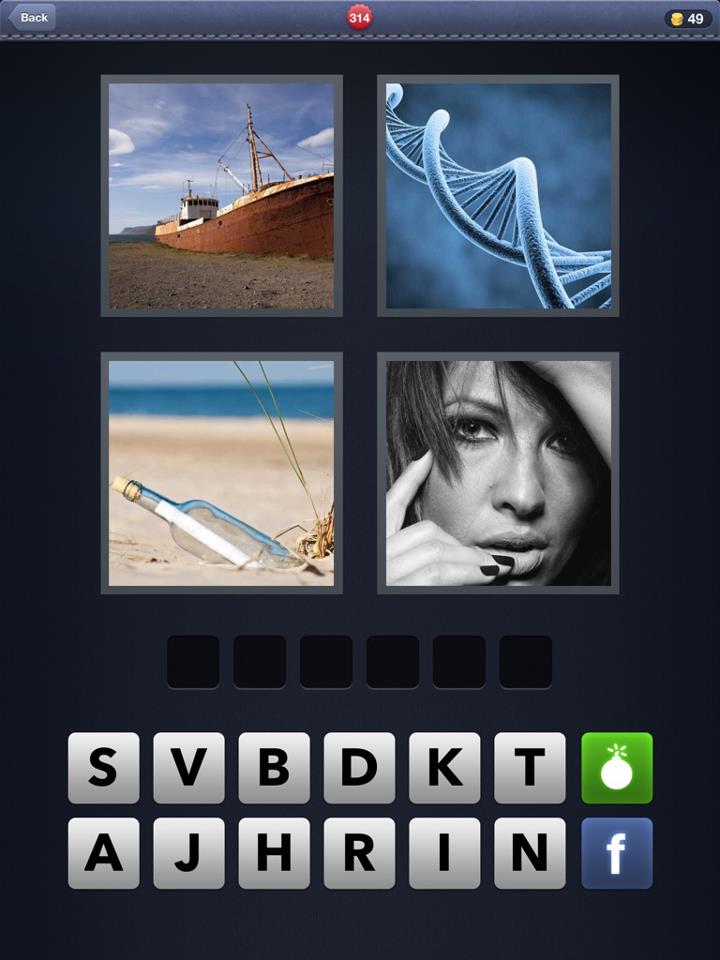Tap the letter J tile
This screenshot has width=720, height=960.
189,853
